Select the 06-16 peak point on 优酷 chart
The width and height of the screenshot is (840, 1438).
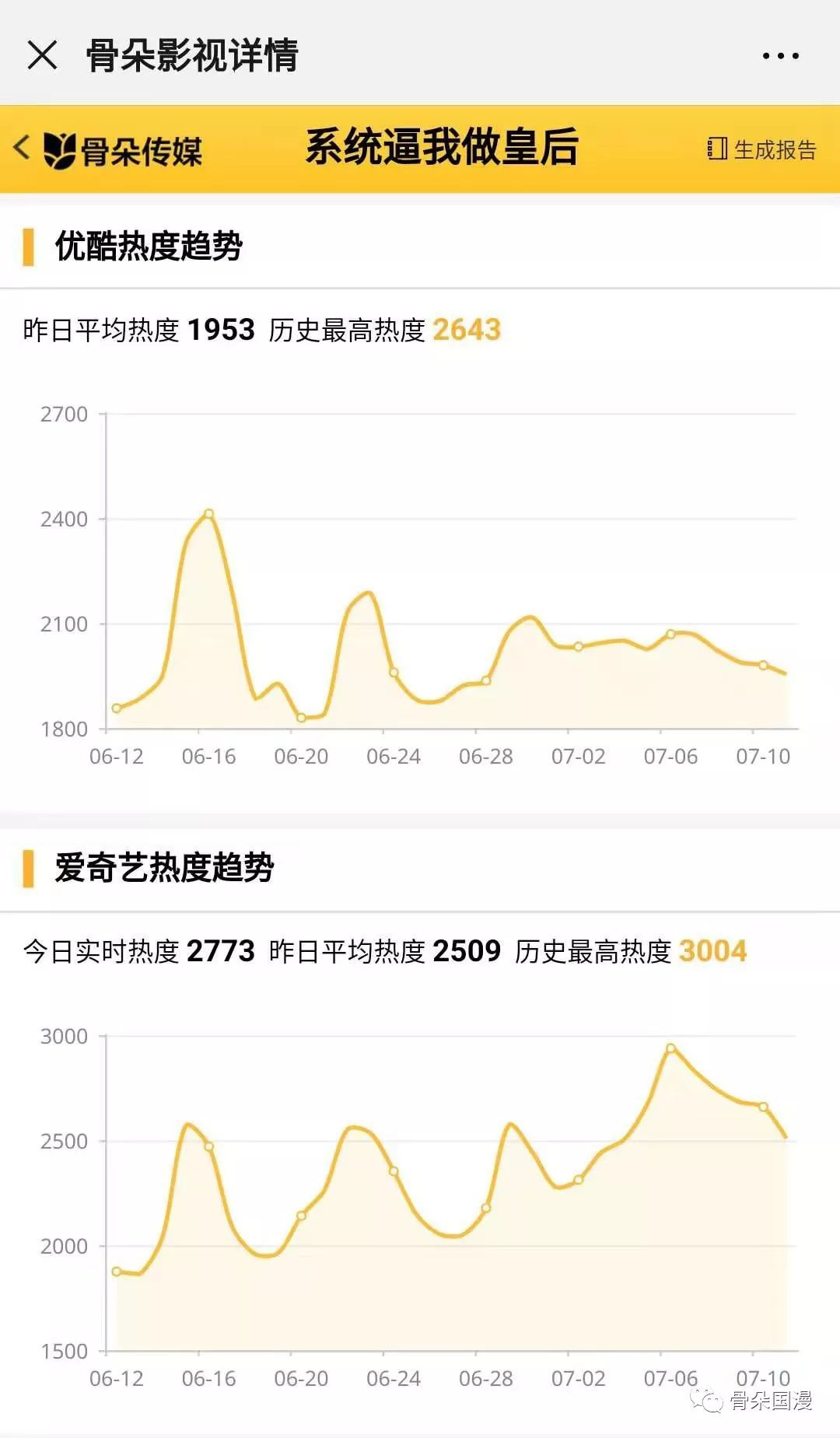tap(208, 513)
